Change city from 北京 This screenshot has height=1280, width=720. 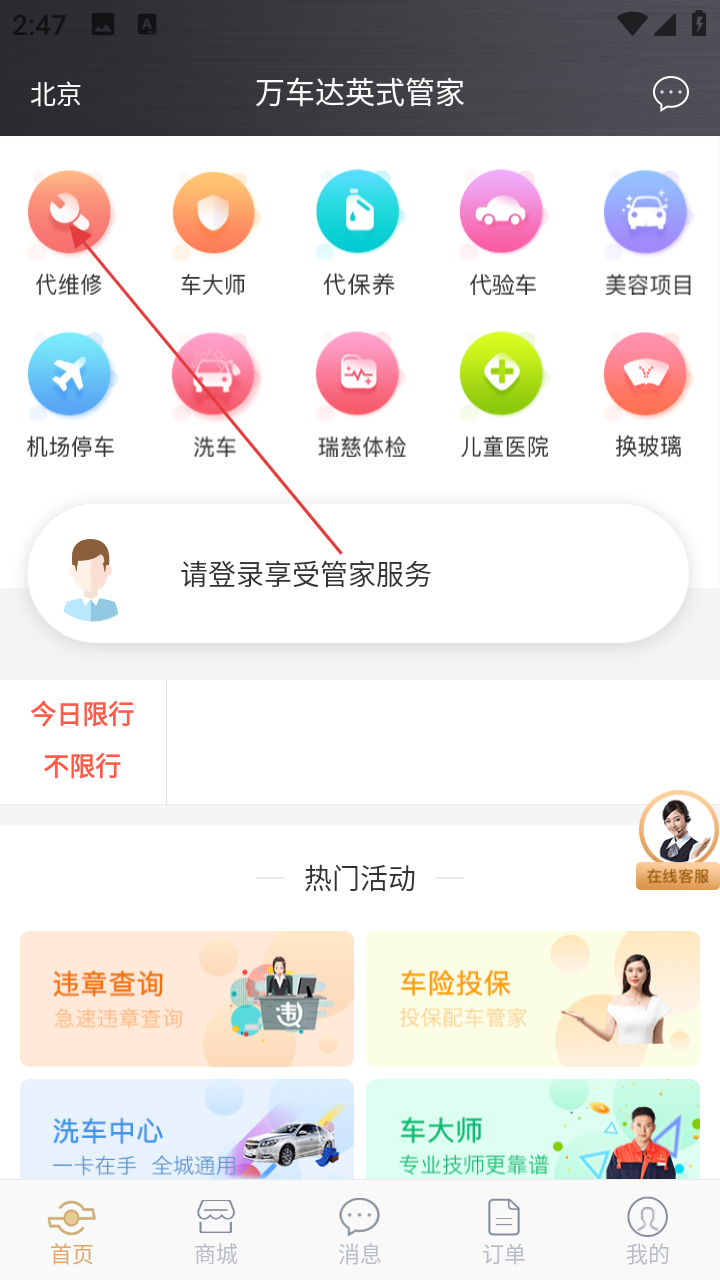[56, 94]
